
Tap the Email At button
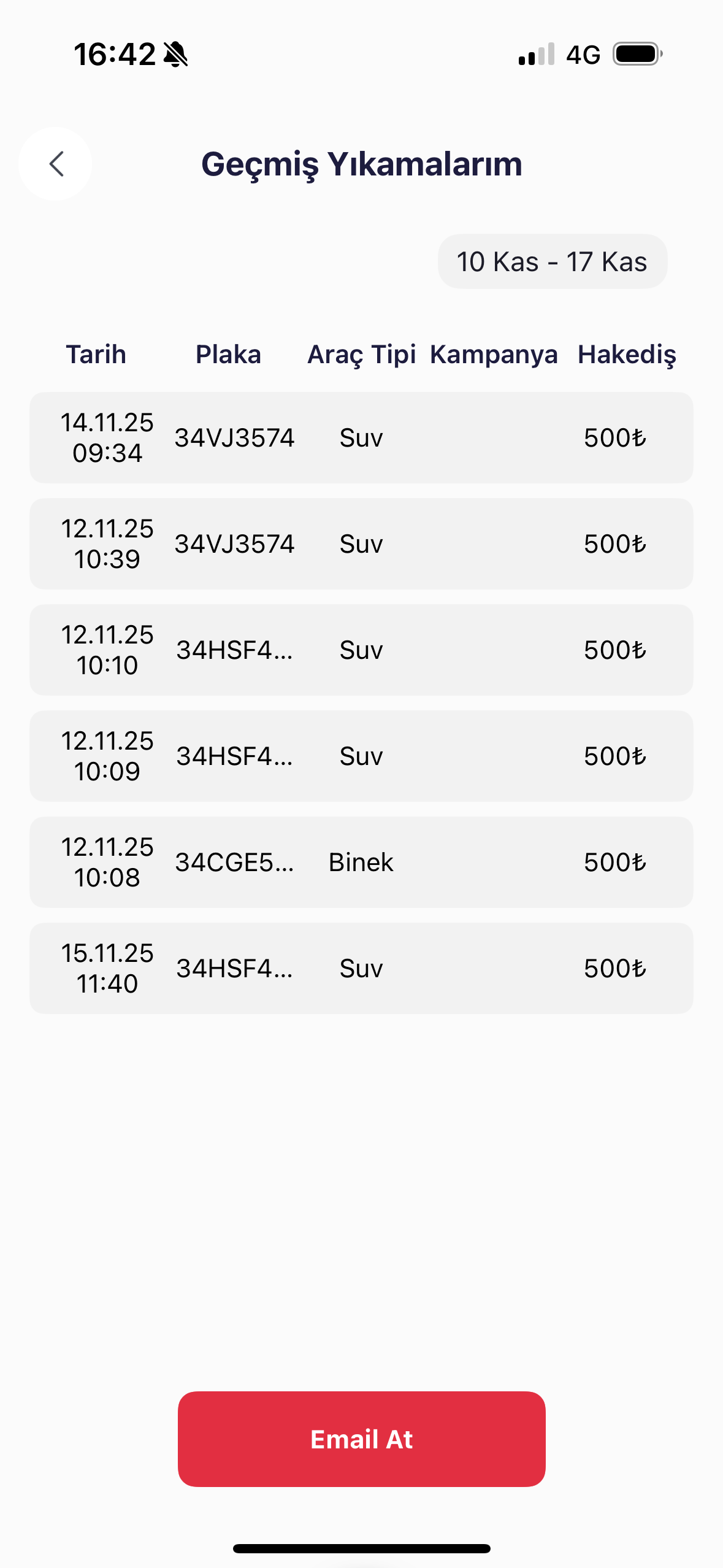(361, 1439)
